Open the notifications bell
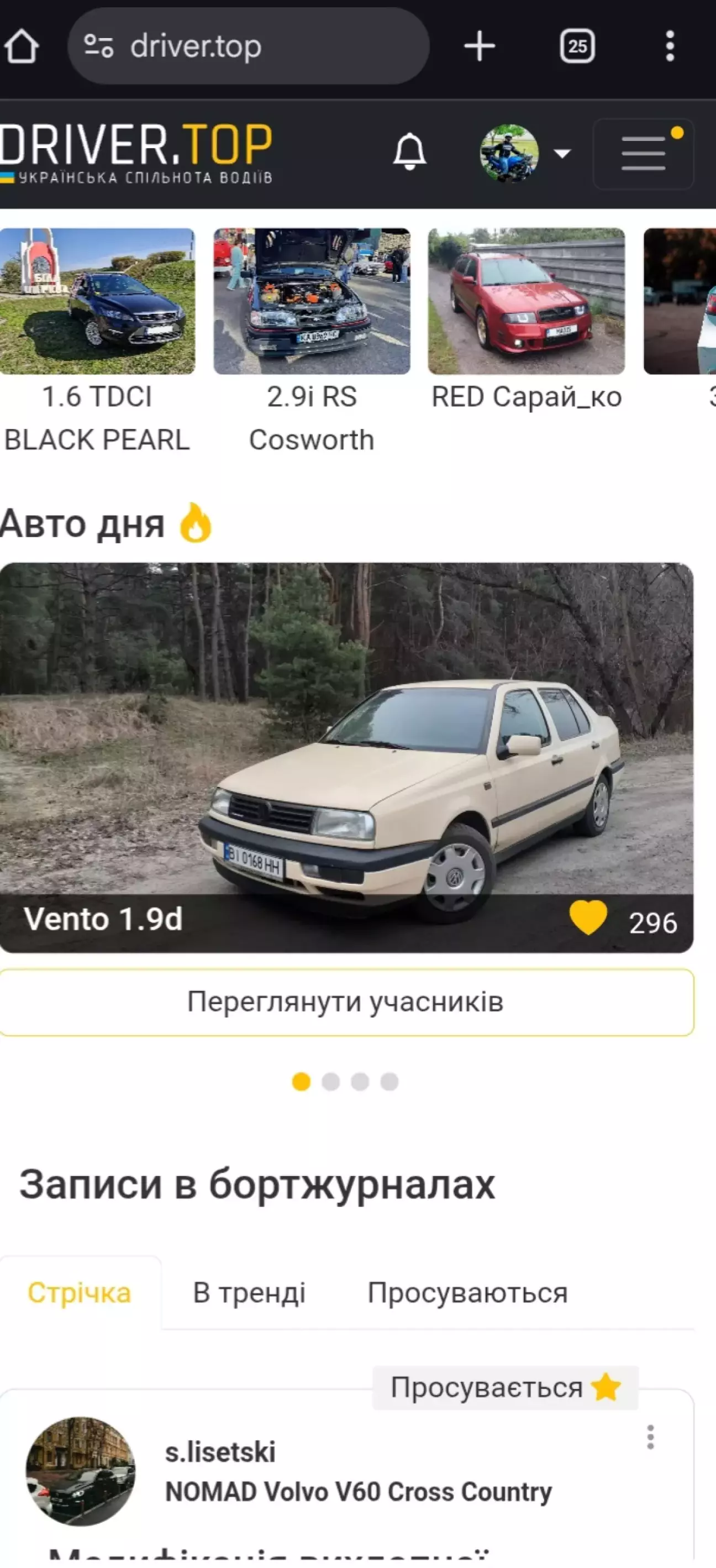 click(409, 151)
